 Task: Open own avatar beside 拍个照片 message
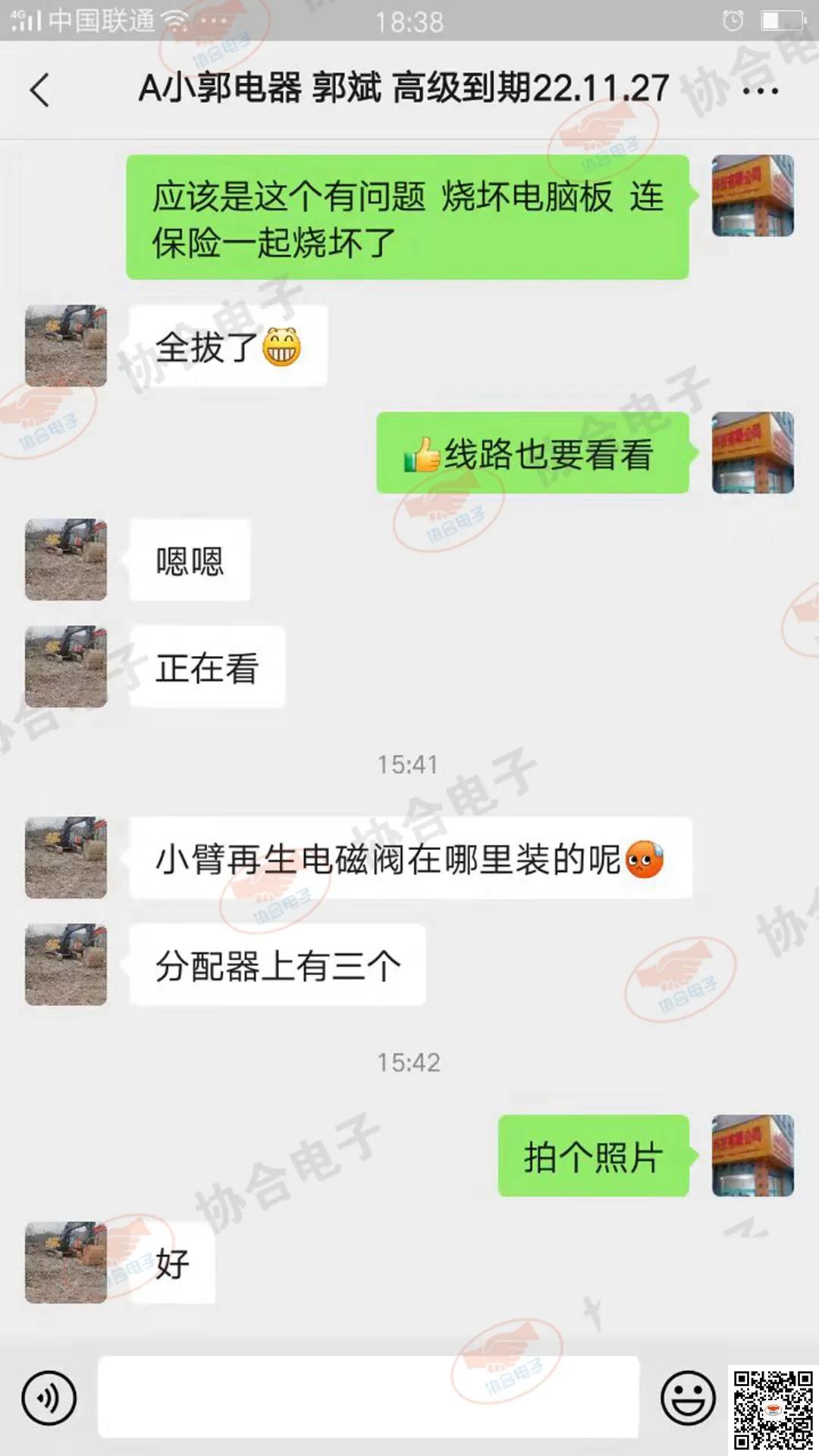[752, 1156]
